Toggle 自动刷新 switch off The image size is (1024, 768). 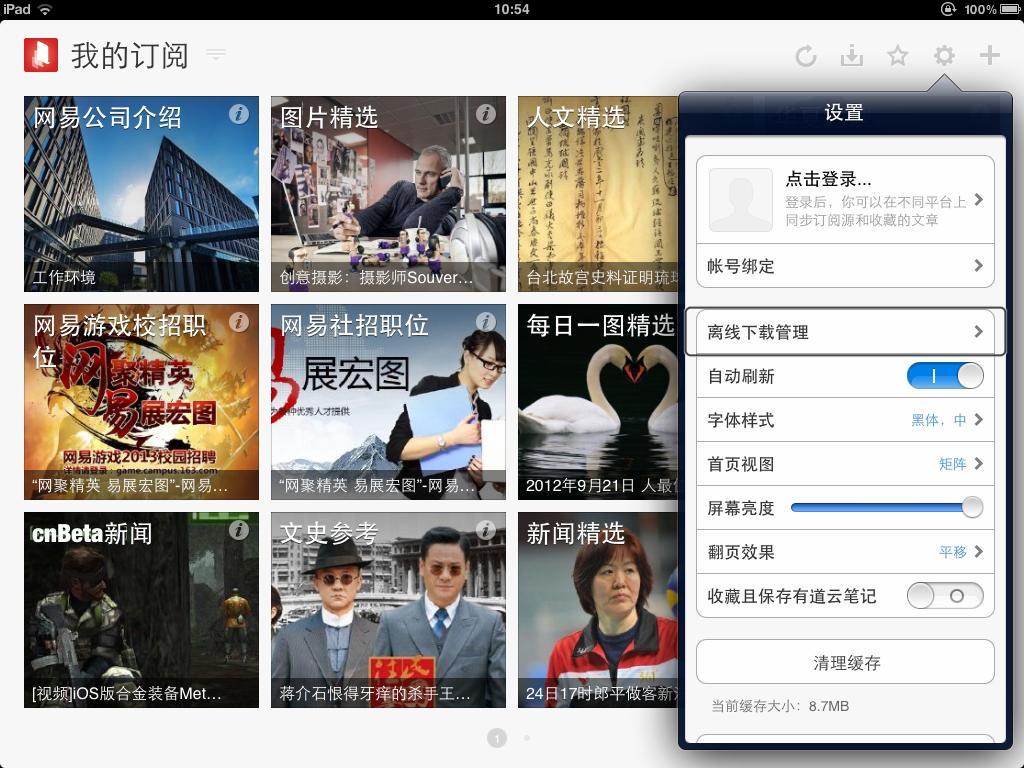(x=944, y=376)
